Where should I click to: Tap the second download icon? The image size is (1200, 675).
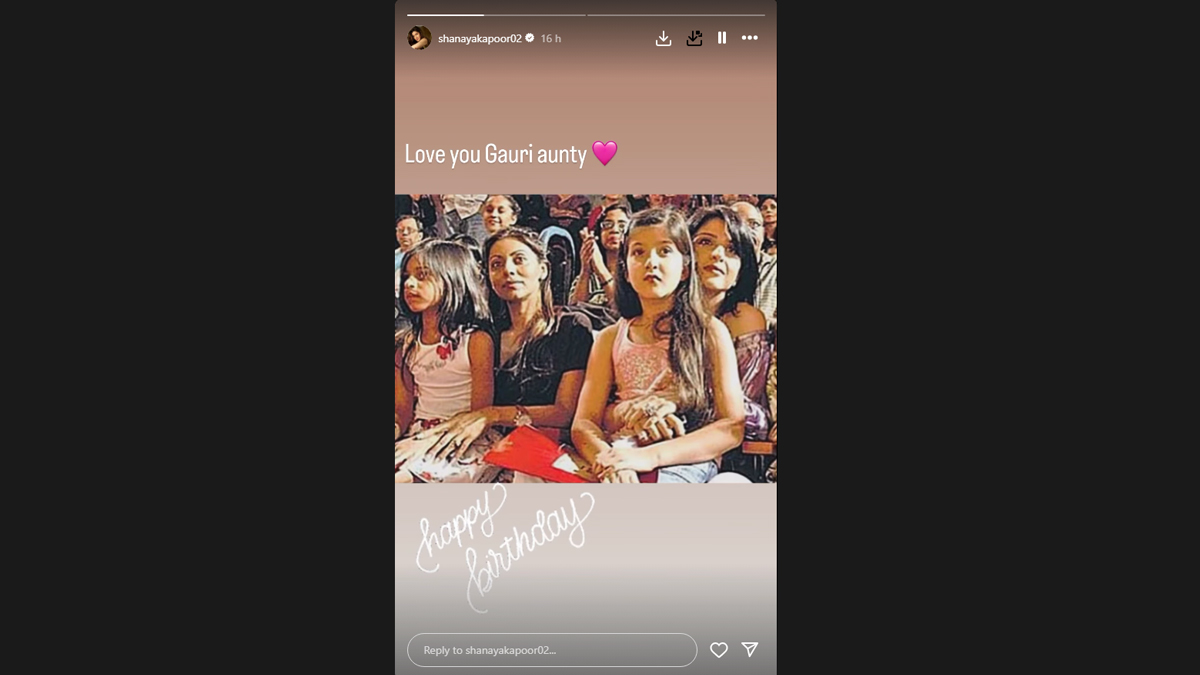click(x=694, y=38)
